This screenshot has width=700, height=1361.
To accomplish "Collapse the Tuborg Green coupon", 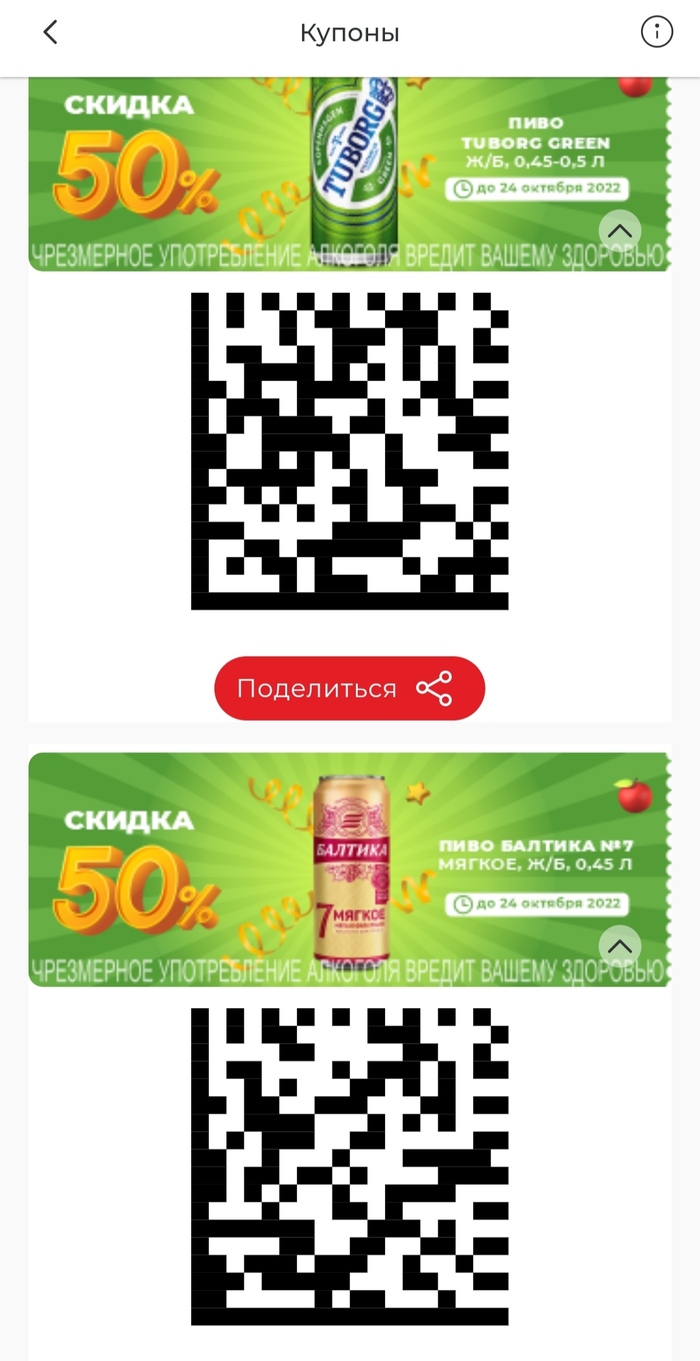I will click(x=619, y=232).
